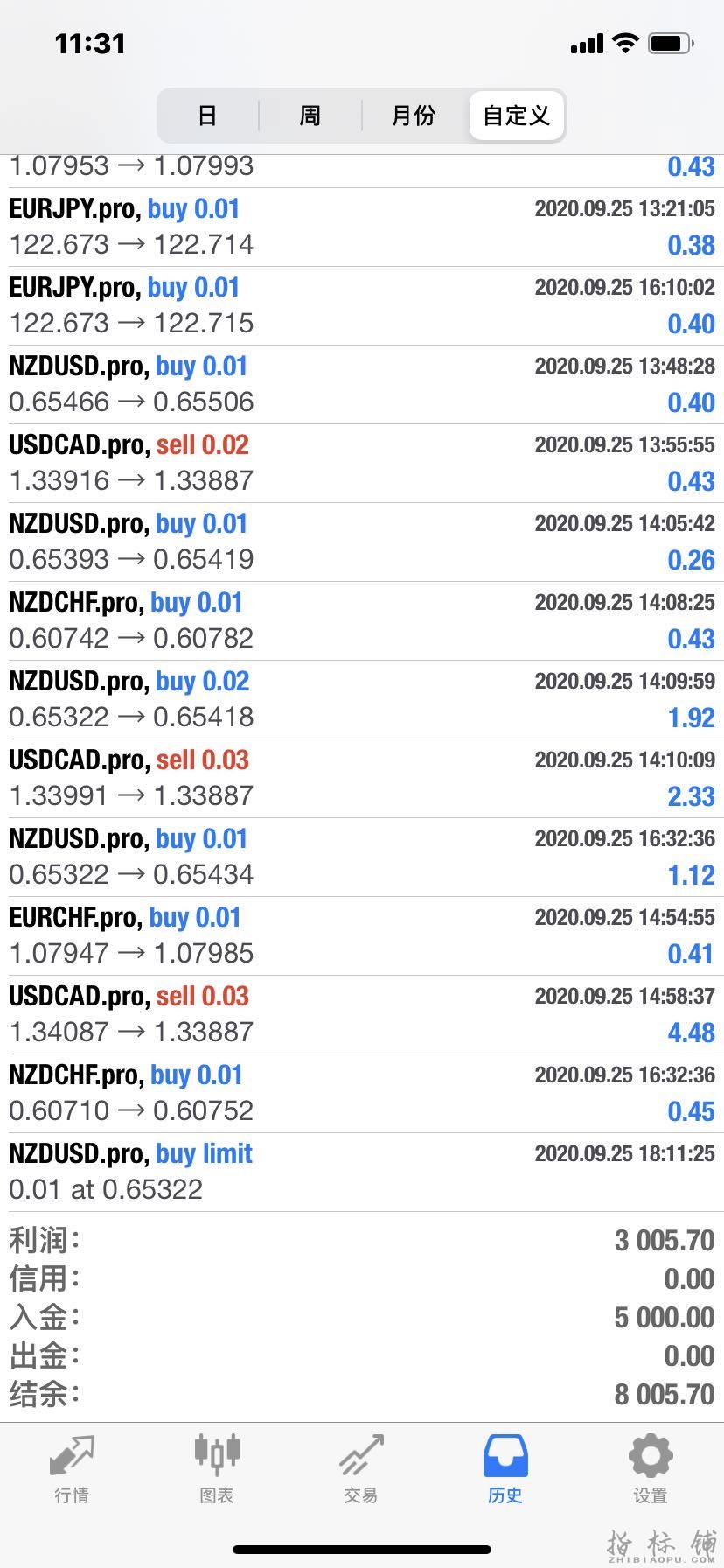Tap the NZDUSD.pro buy limit order
The image size is (724, 1568).
[x=362, y=1172]
